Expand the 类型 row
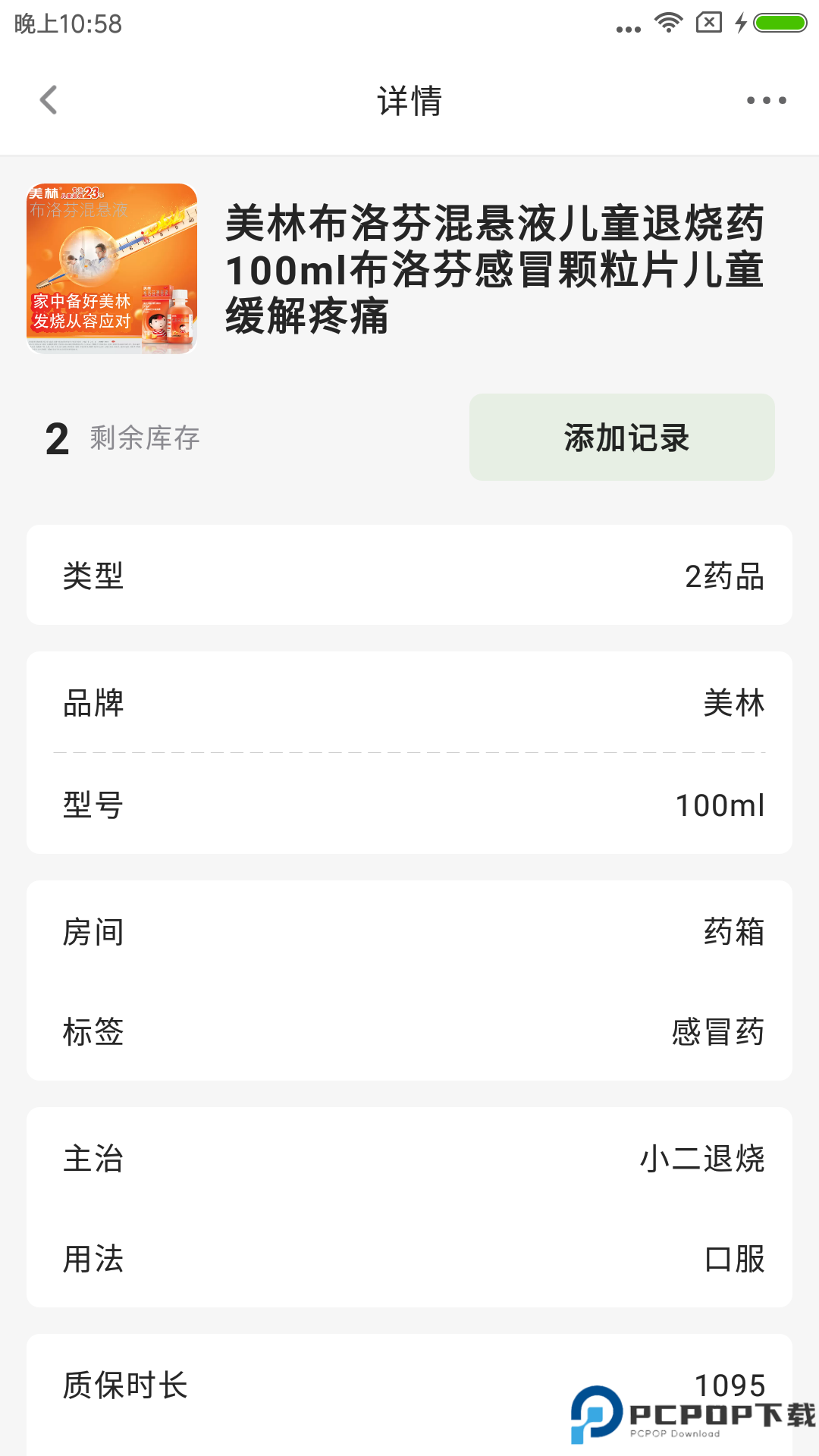Viewport: 819px width, 1456px height. [409, 575]
